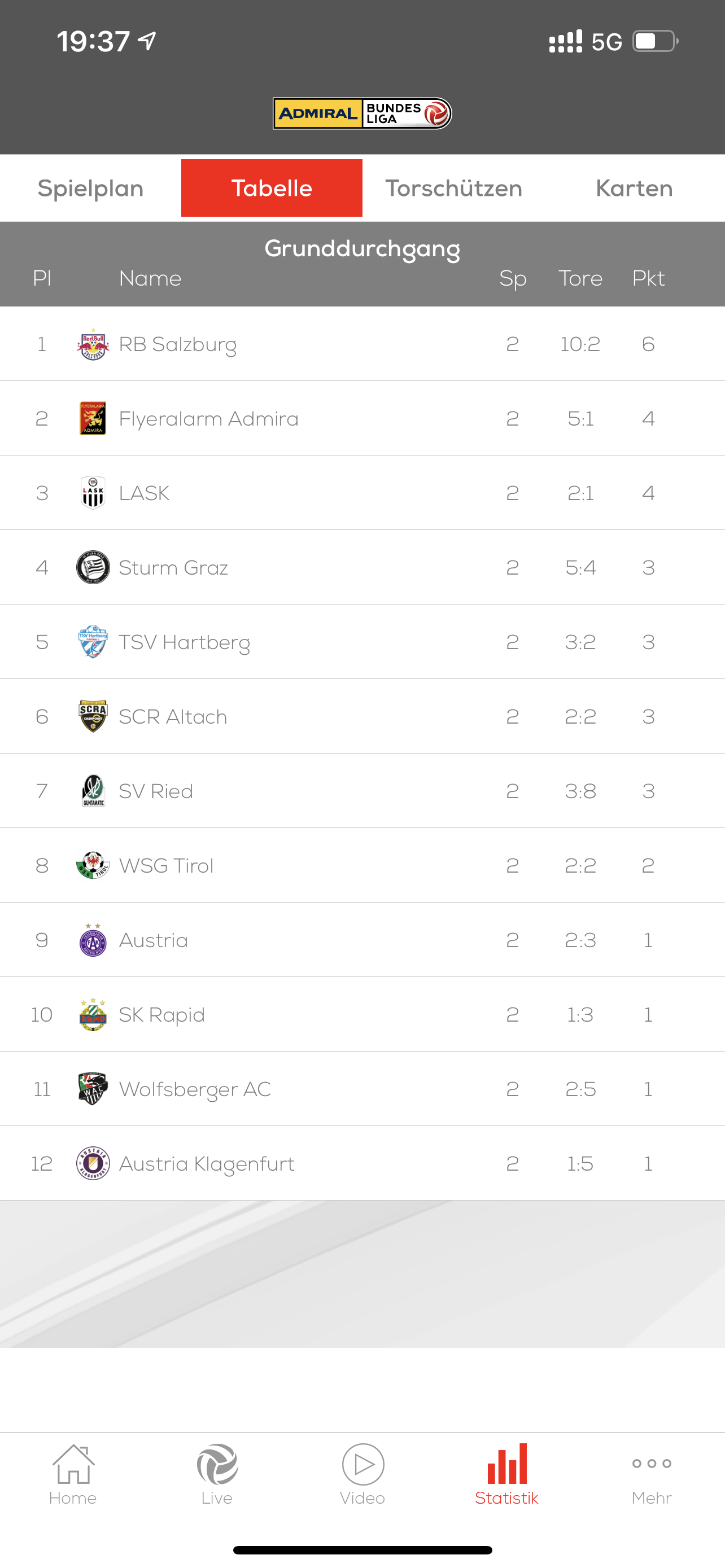Select the SK Rapid row
This screenshot has width=725, height=1568.
coord(362,1014)
